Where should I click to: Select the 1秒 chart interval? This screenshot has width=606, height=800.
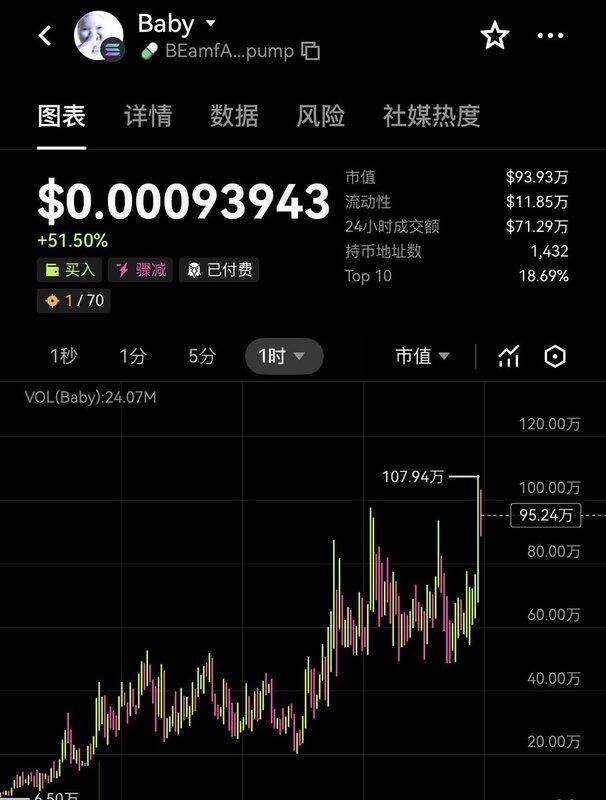64,356
